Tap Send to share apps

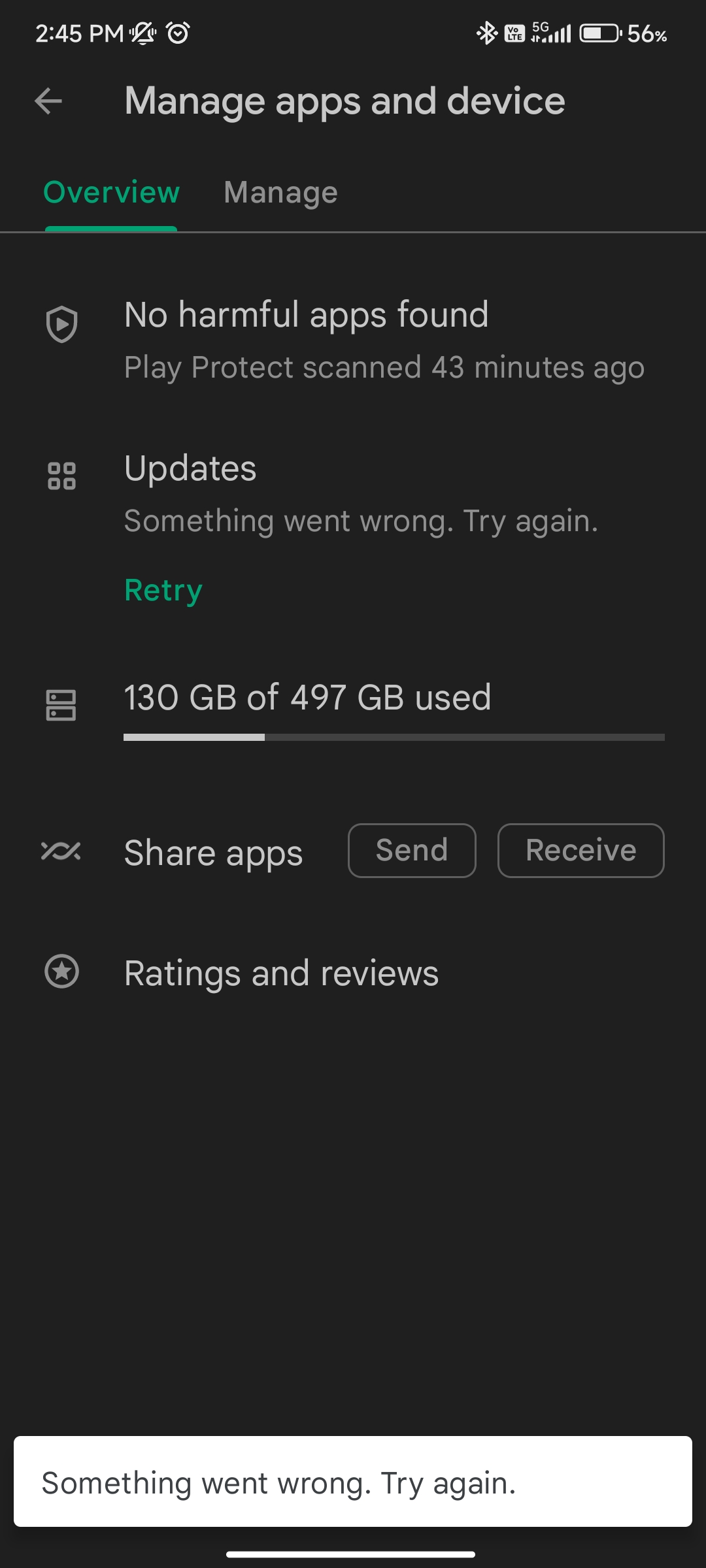pyautogui.click(x=412, y=851)
